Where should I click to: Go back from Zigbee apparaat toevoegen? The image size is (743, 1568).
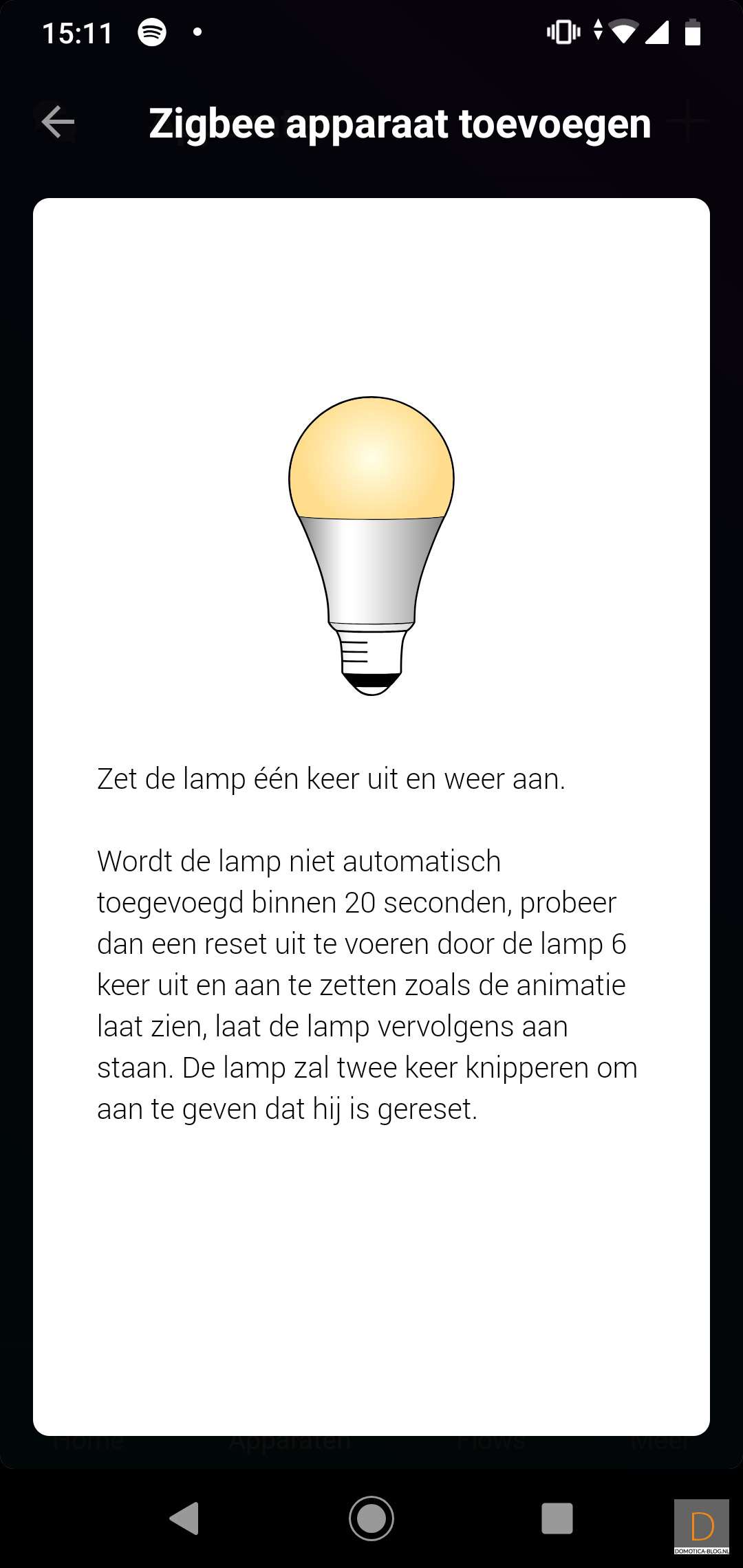[58, 123]
